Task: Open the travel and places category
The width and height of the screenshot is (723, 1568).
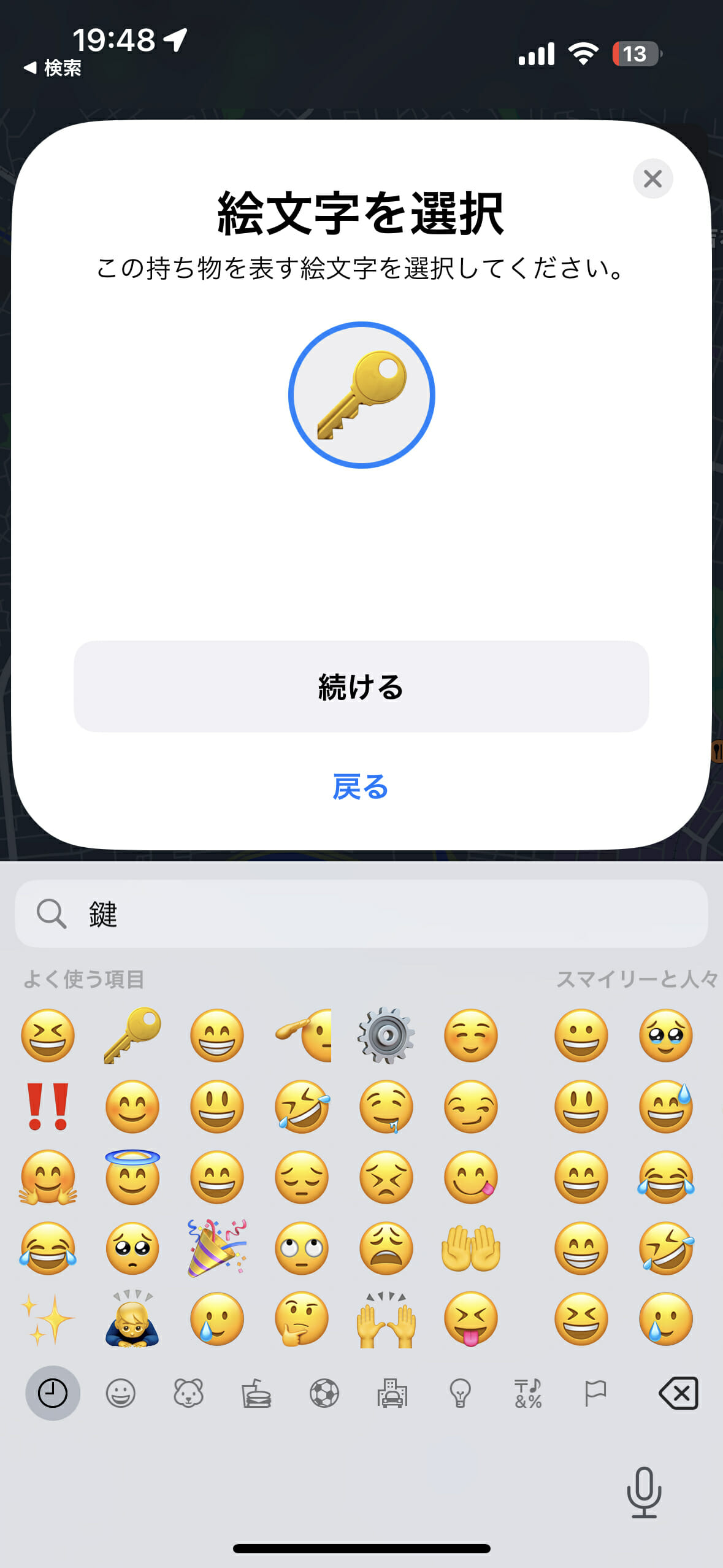Action: coord(392,1393)
